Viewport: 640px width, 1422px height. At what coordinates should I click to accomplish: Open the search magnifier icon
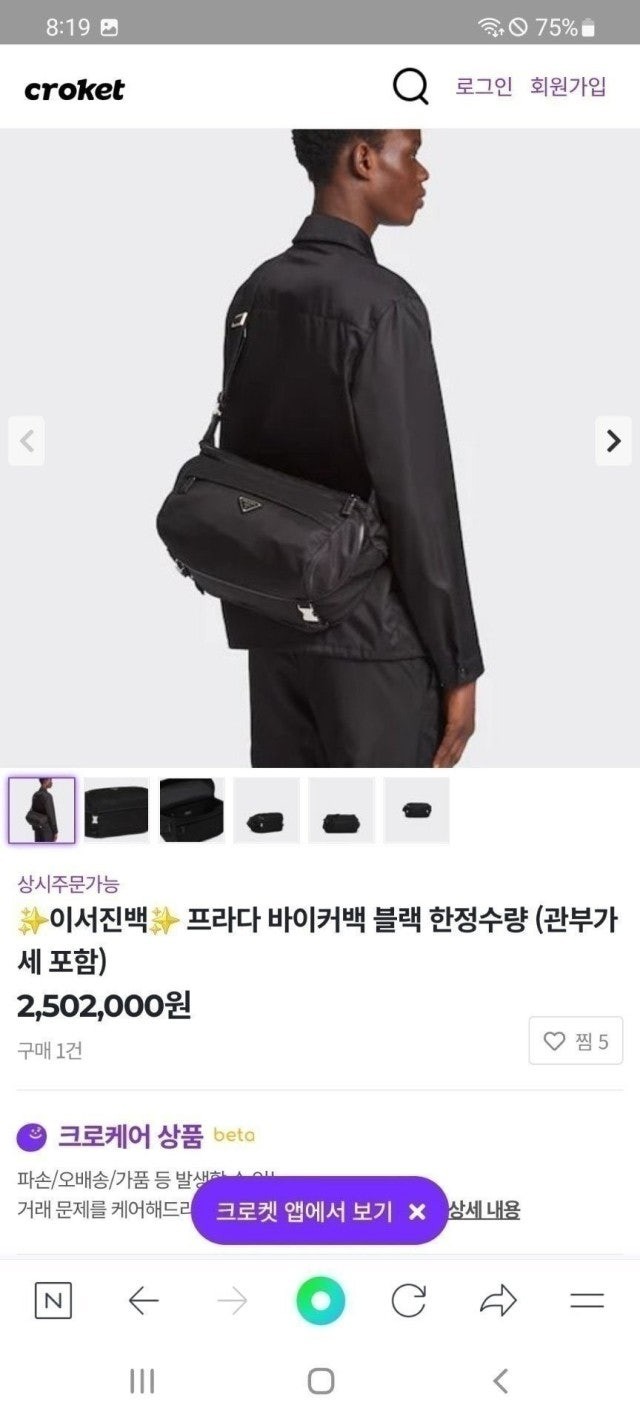click(410, 87)
